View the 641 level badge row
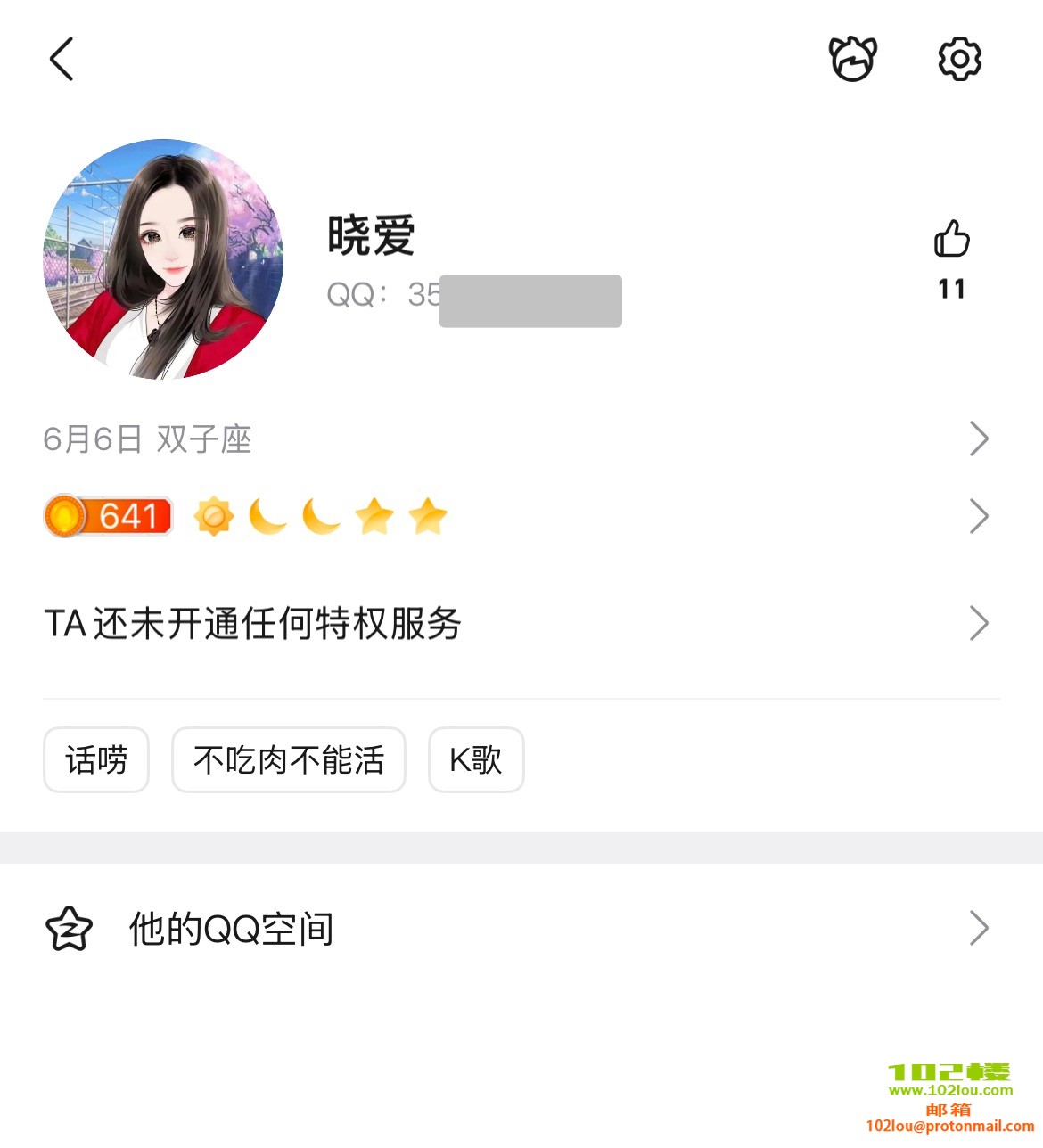1043x1148 pixels. (x=517, y=516)
